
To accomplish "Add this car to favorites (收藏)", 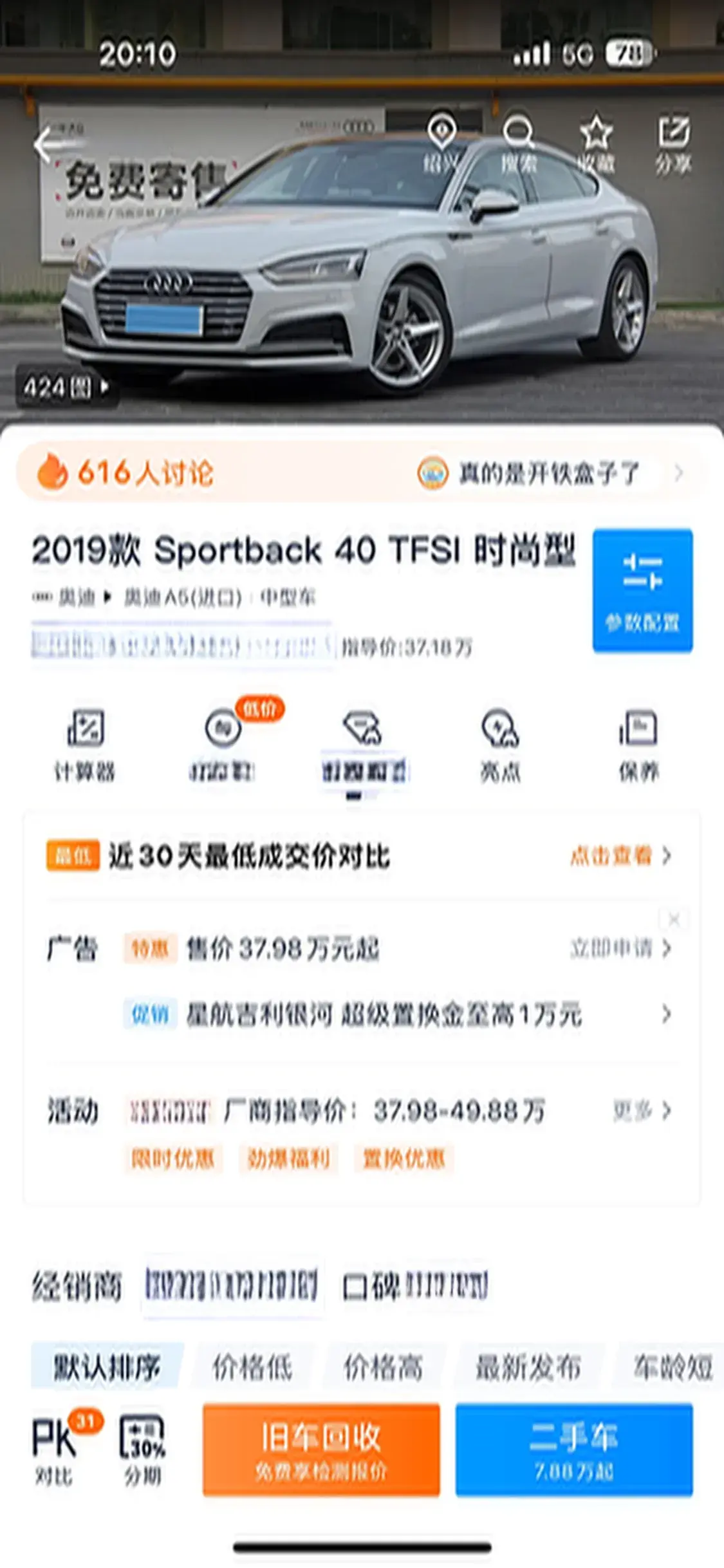I will coord(596,144).
